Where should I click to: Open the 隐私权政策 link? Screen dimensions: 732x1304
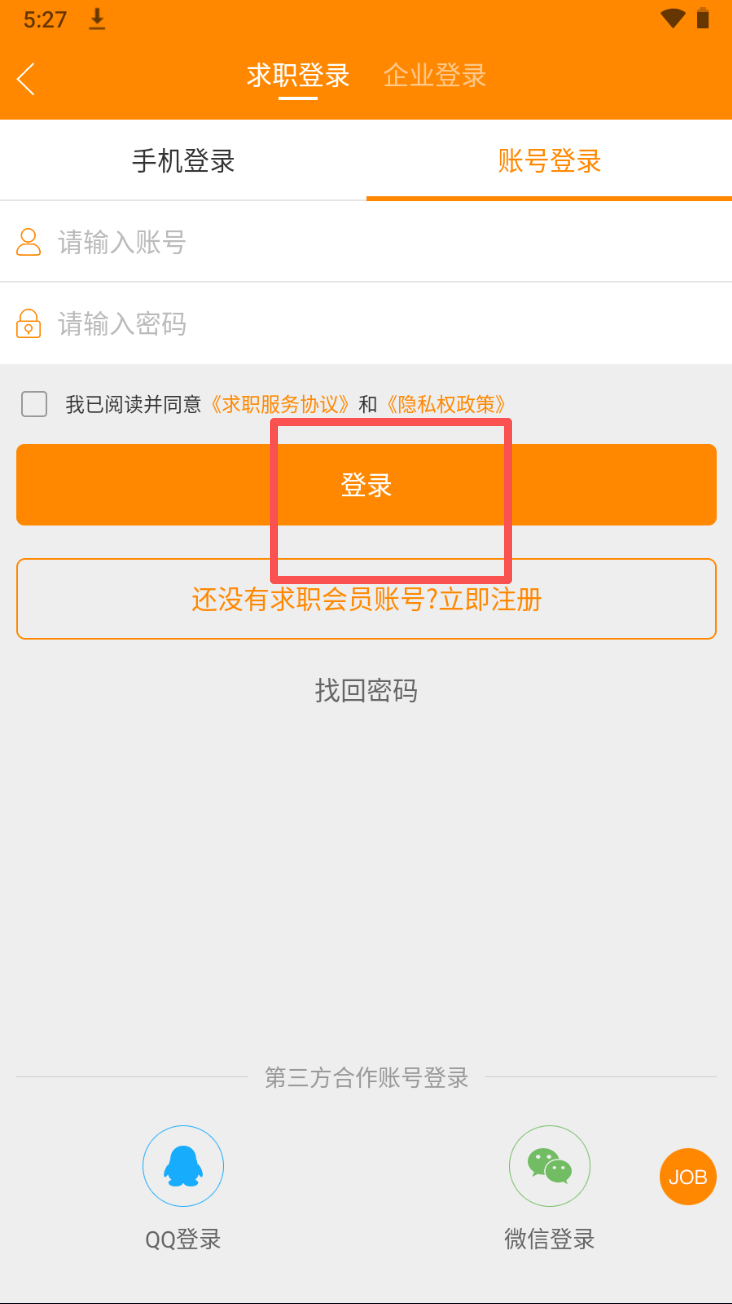(x=446, y=404)
